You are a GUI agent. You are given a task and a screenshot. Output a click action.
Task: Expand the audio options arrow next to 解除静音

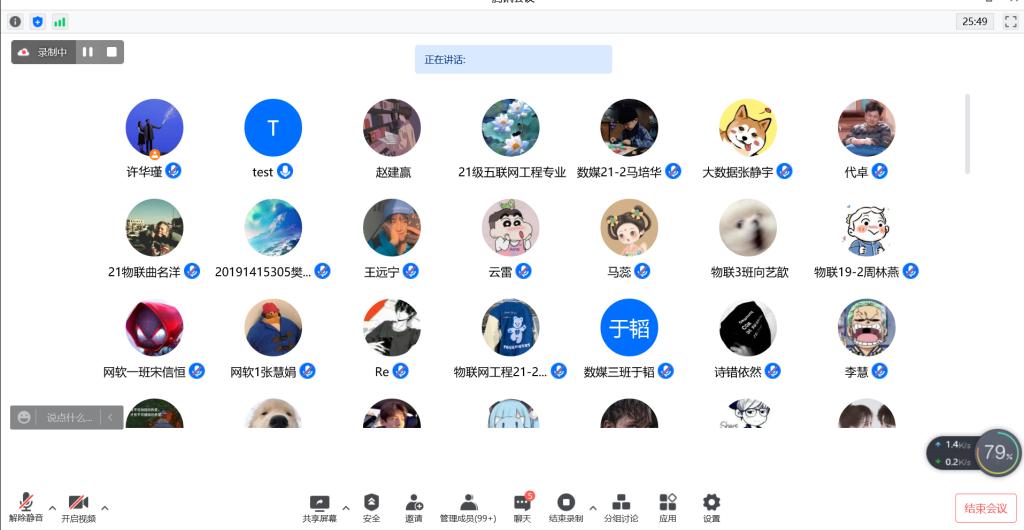(50, 507)
